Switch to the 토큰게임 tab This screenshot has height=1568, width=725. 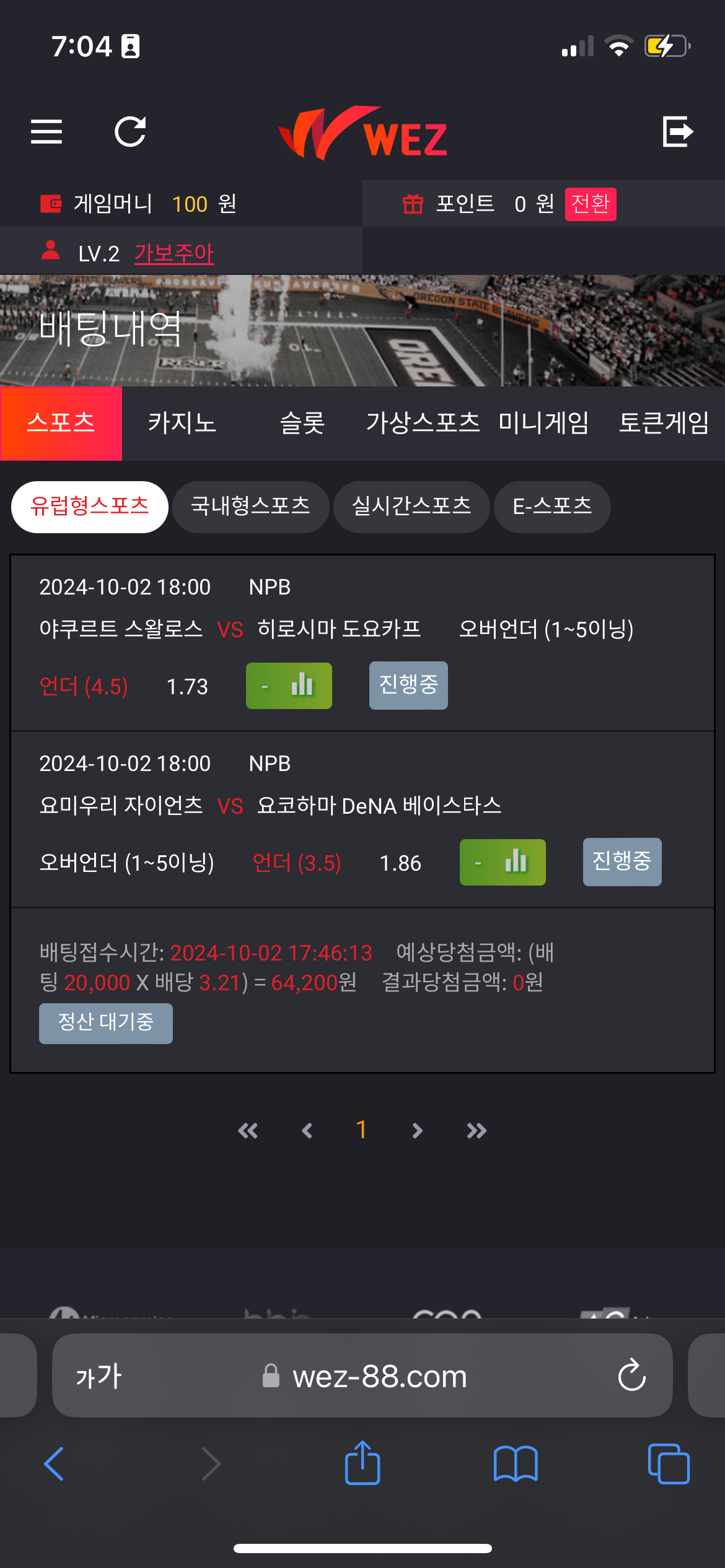click(x=664, y=424)
